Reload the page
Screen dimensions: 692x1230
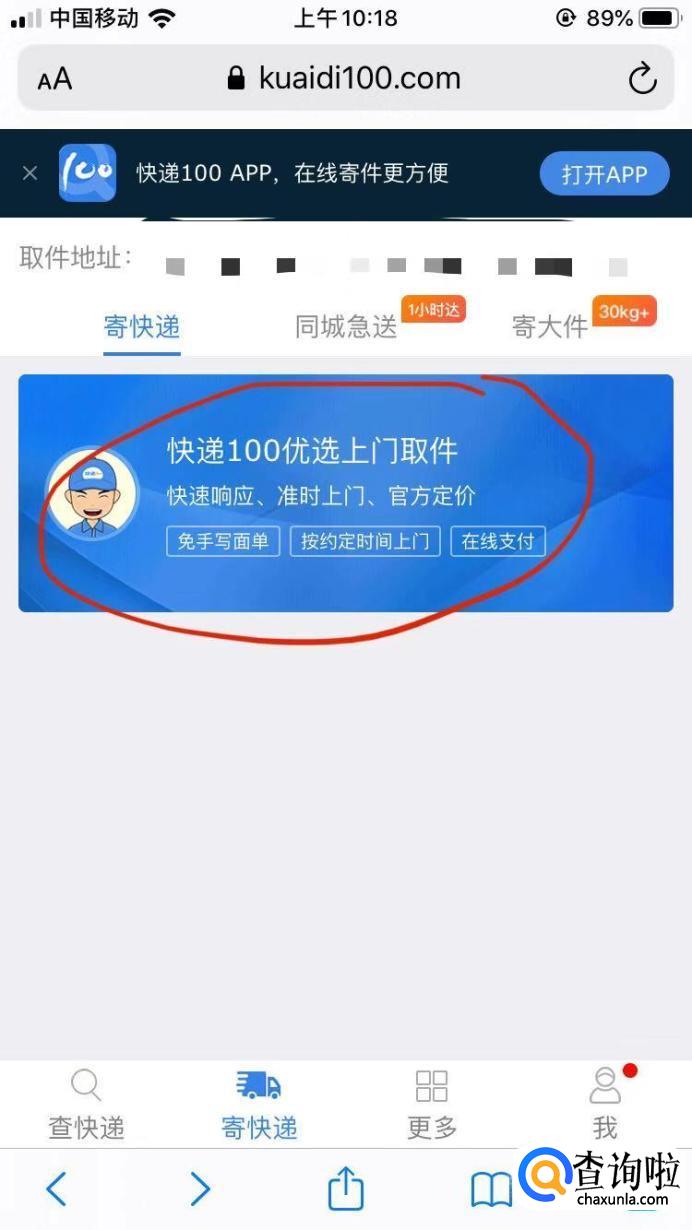641,78
